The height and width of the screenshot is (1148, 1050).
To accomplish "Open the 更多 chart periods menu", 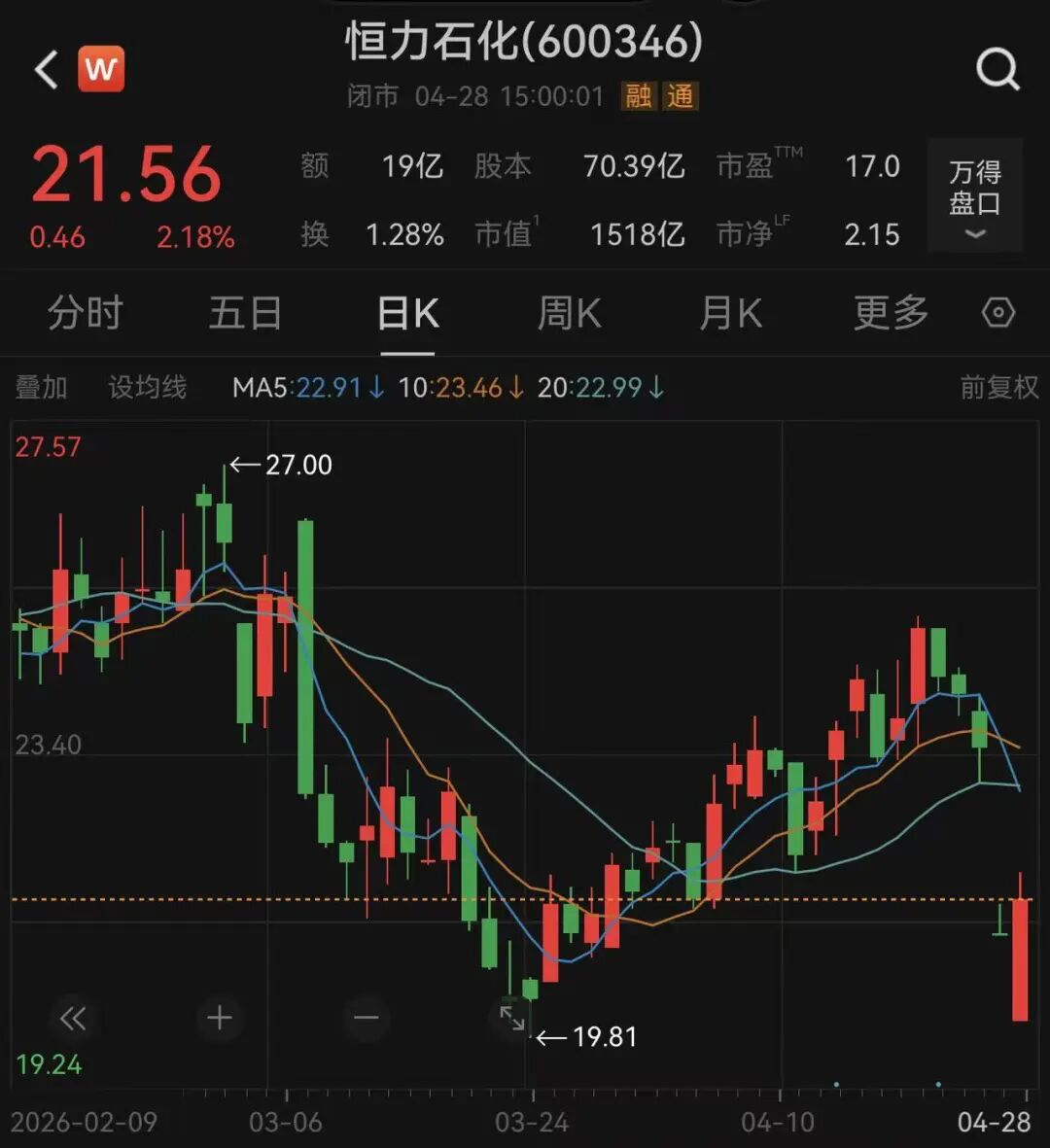I will click(x=891, y=314).
